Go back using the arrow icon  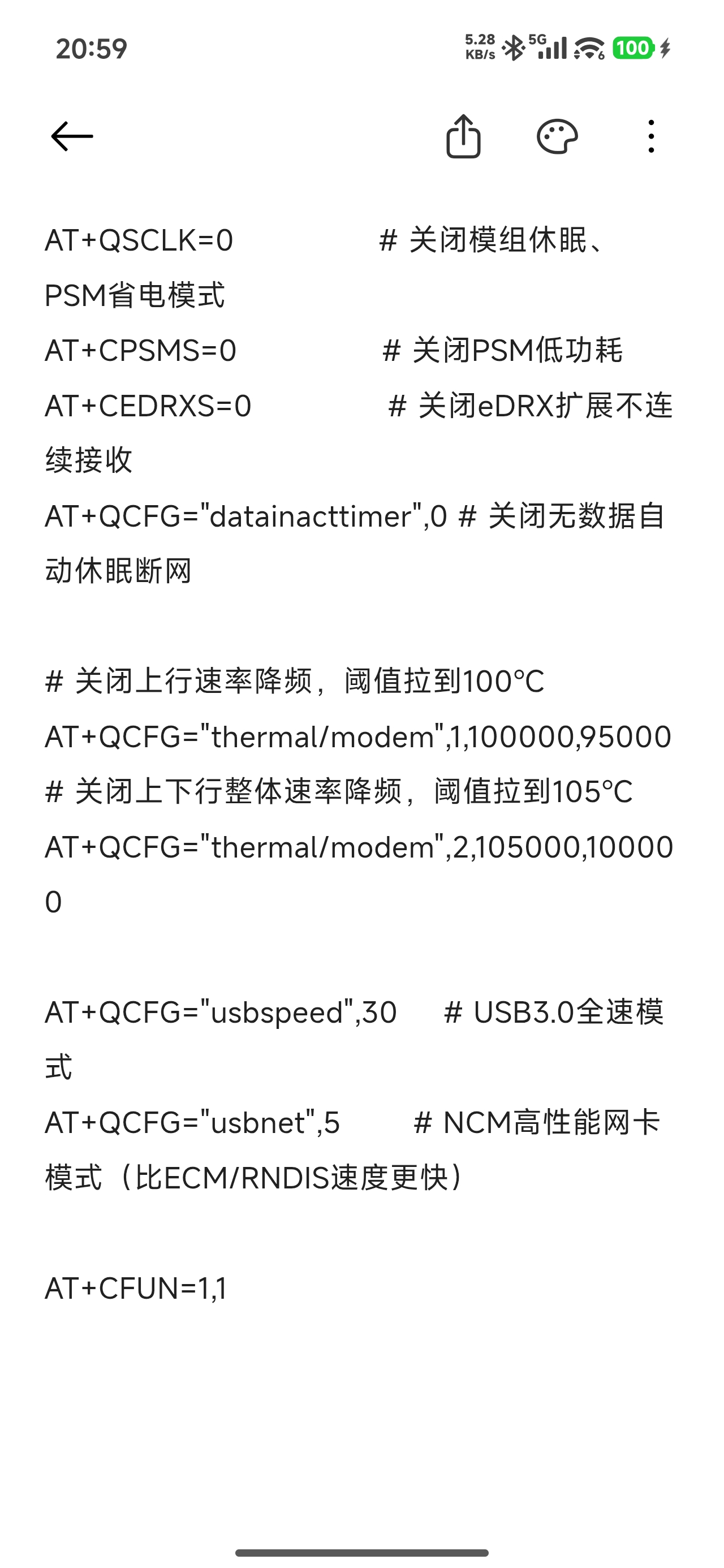(72, 136)
